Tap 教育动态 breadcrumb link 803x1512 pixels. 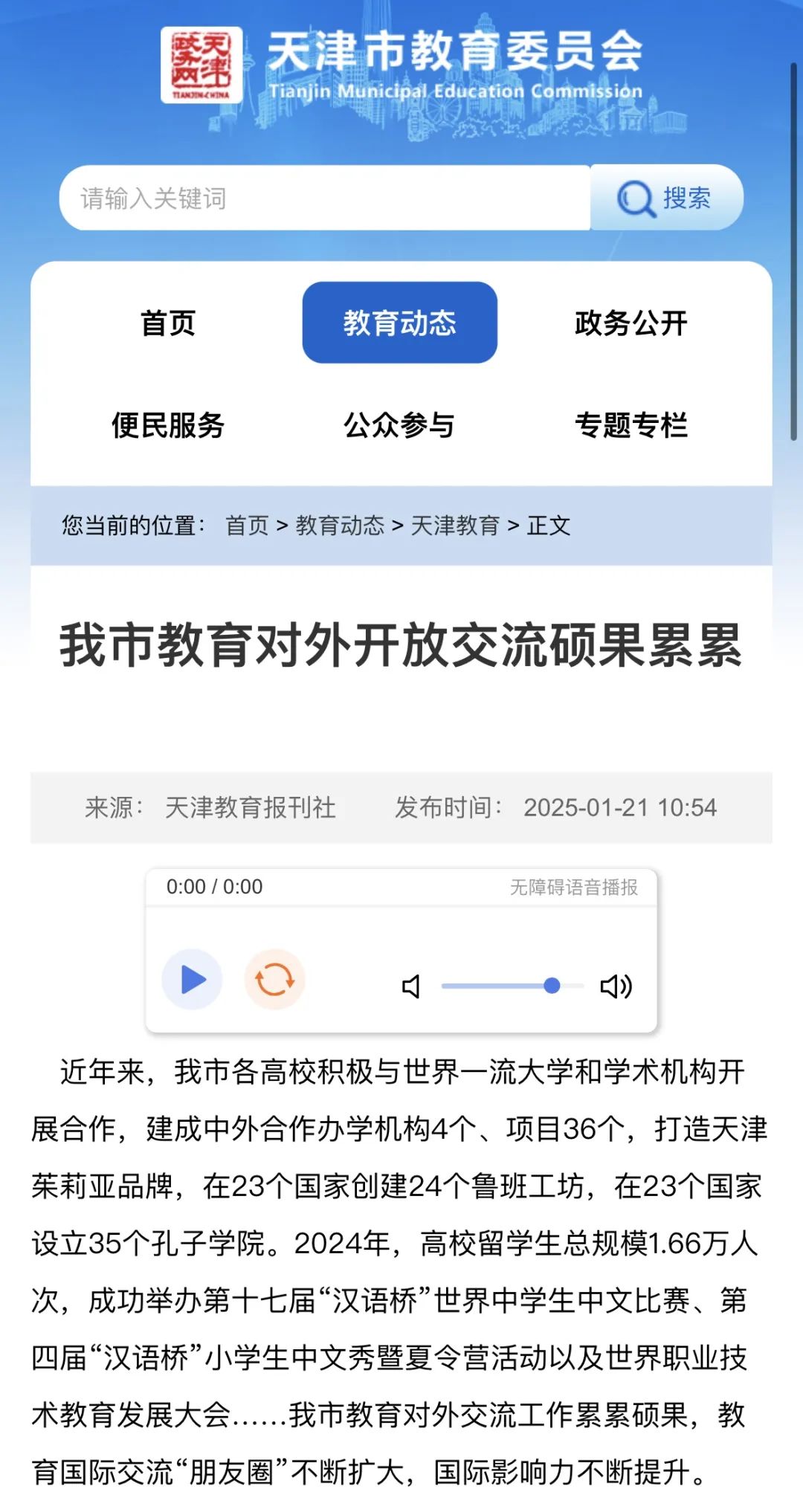pyautogui.click(x=340, y=526)
